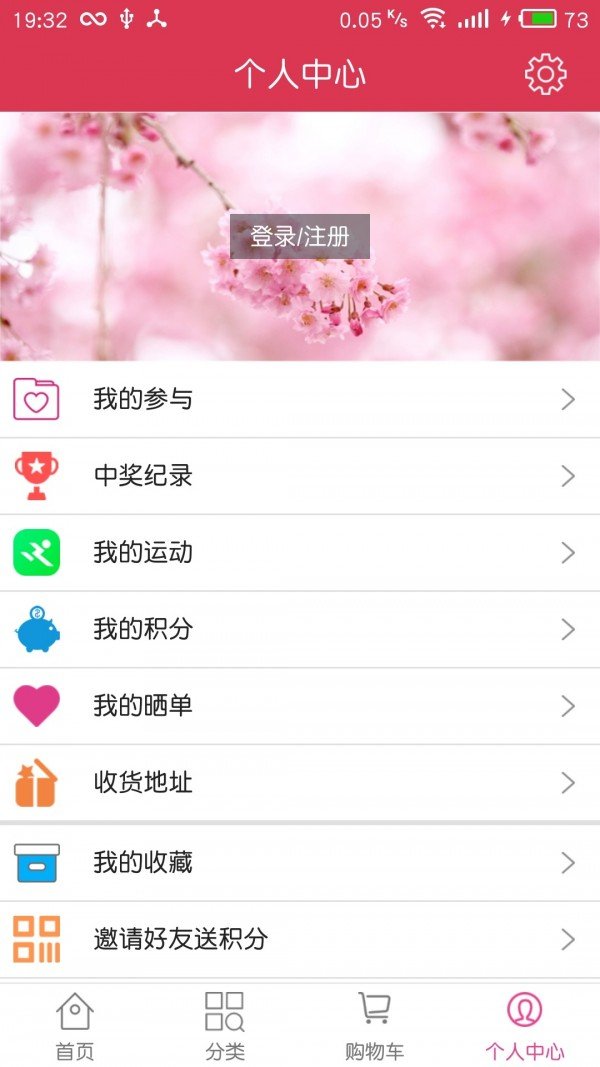Open 我的收藏 favorites
The width and height of the screenshot is (600, 1067).
pyautogui.click(x=300, y=863)
